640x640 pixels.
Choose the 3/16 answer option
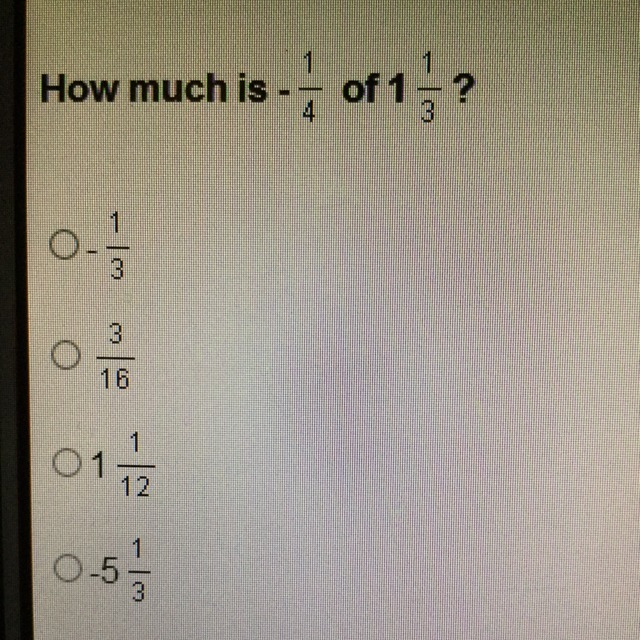65,354
